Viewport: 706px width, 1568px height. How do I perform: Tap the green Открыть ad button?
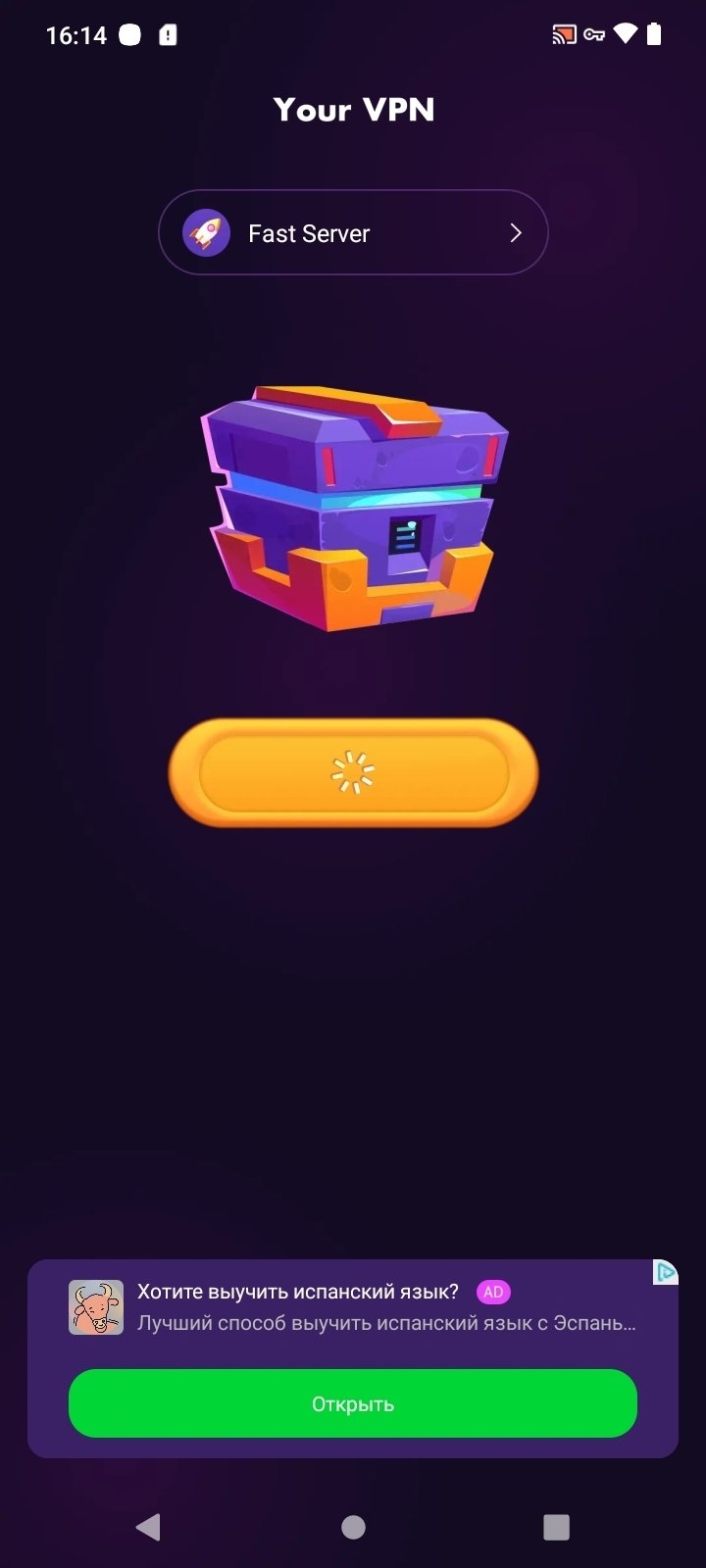click(353, 1403)
